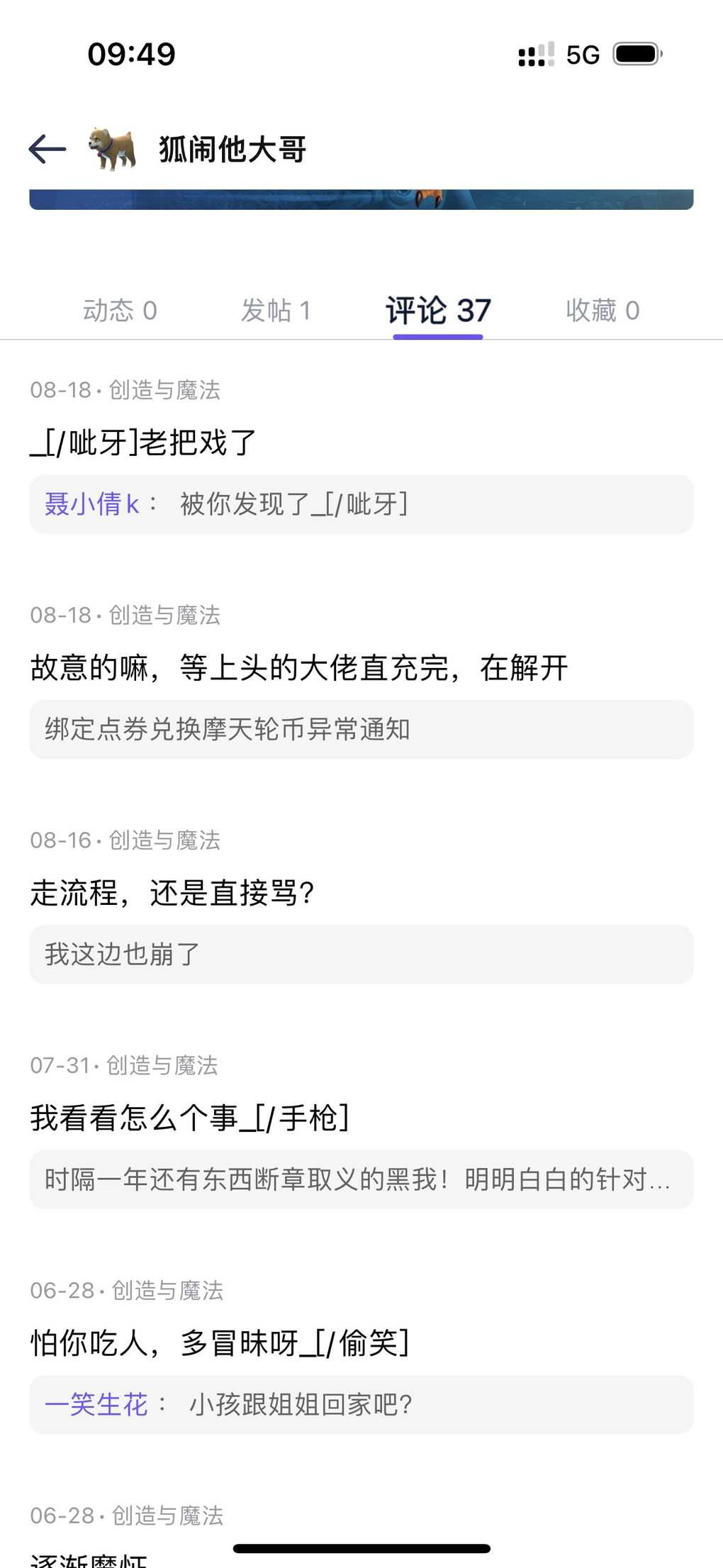Open the comment 怕你吃人，多冒昧呀
This screenshot has height=1568, width=723.
pos(220,1343)
